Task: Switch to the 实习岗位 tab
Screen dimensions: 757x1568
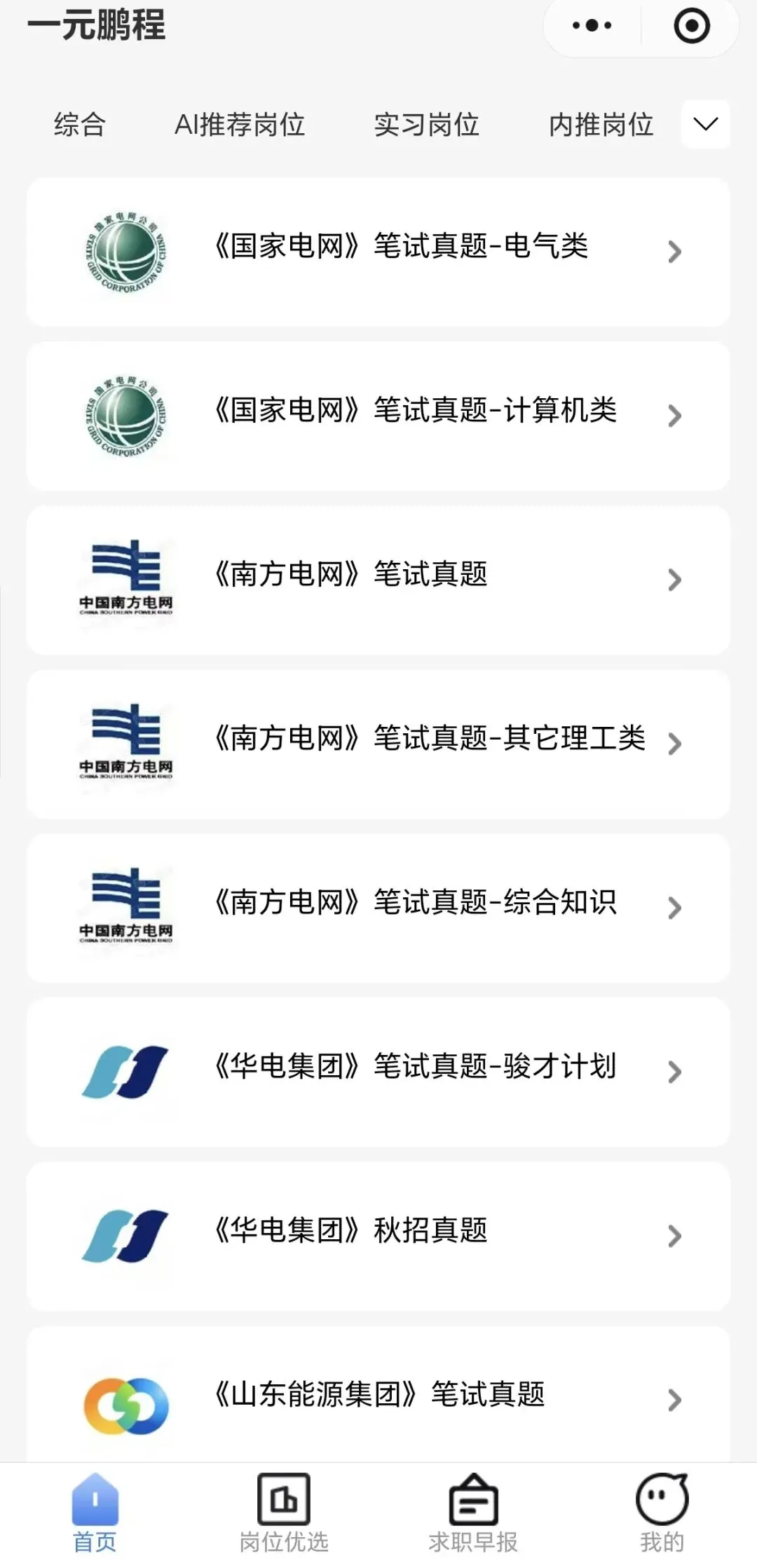Action: pos(427,124)
